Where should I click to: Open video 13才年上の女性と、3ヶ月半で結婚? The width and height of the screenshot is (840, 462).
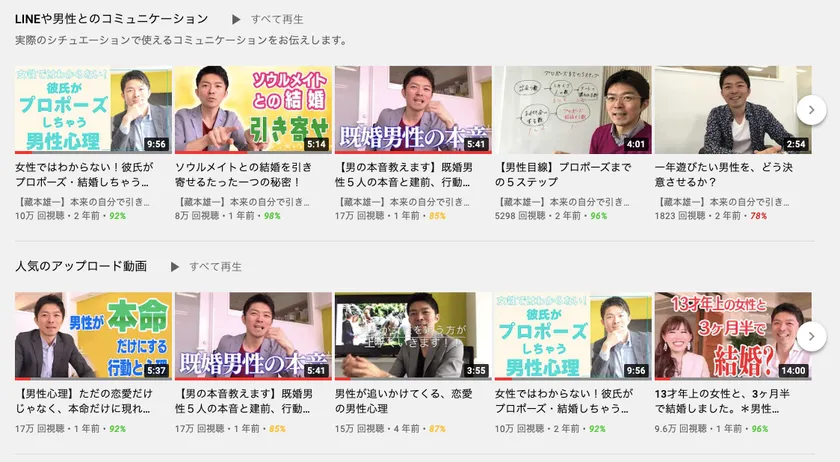click(x=732, y=336)
